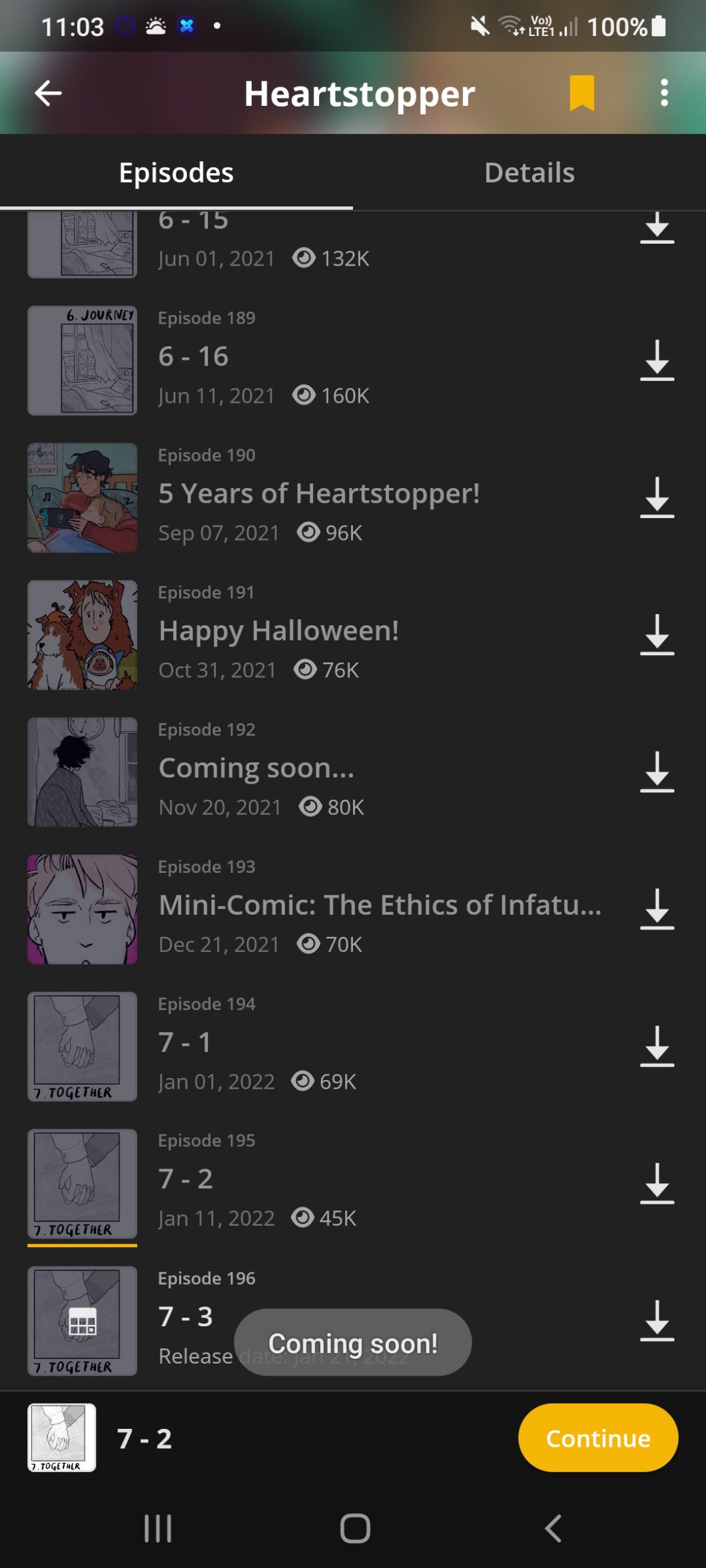The image size is (706, 1568).
Task: Download Episode 191
Action: 657,635
